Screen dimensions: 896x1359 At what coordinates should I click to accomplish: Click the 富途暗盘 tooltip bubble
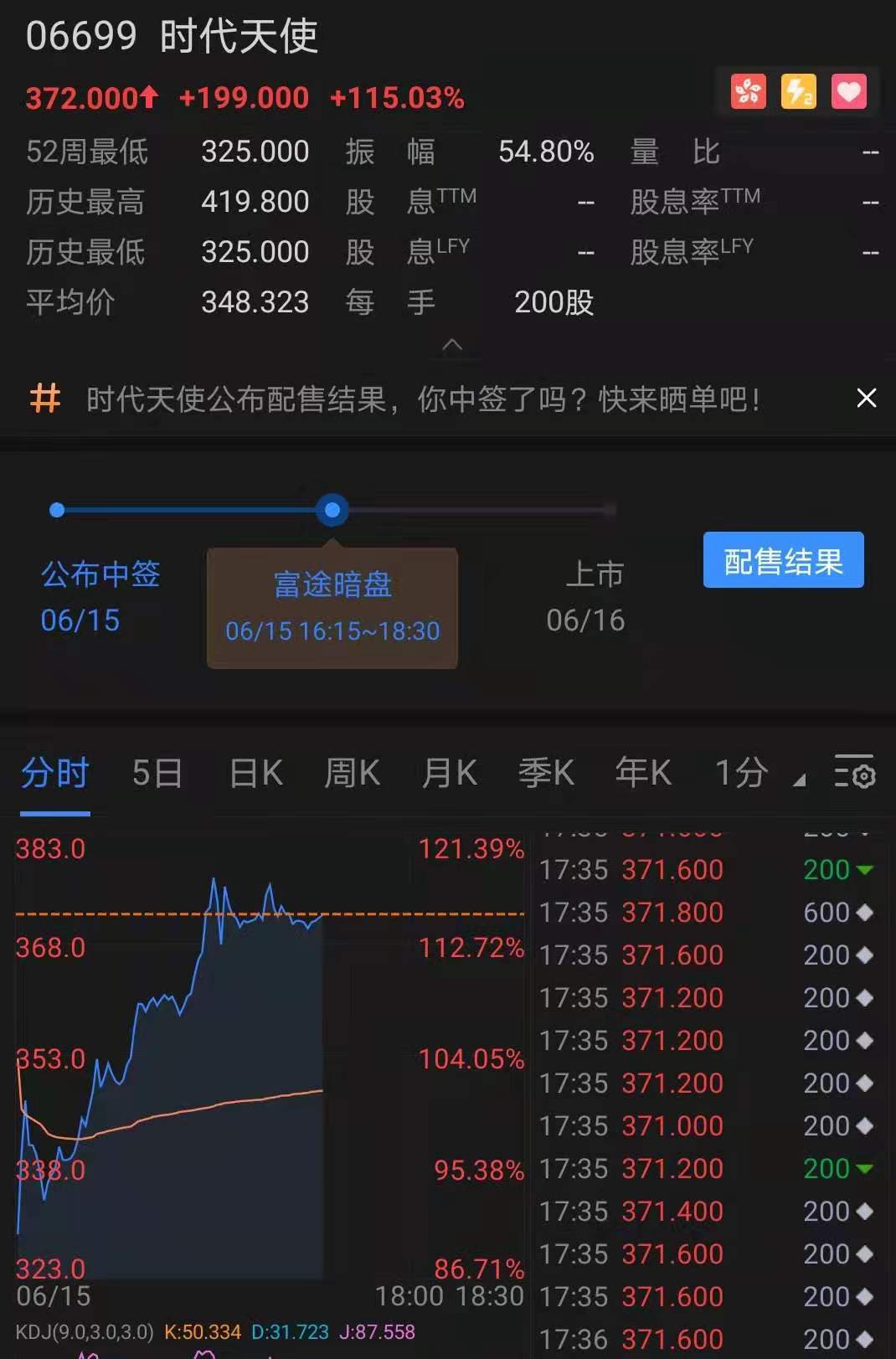pos(332,607)
